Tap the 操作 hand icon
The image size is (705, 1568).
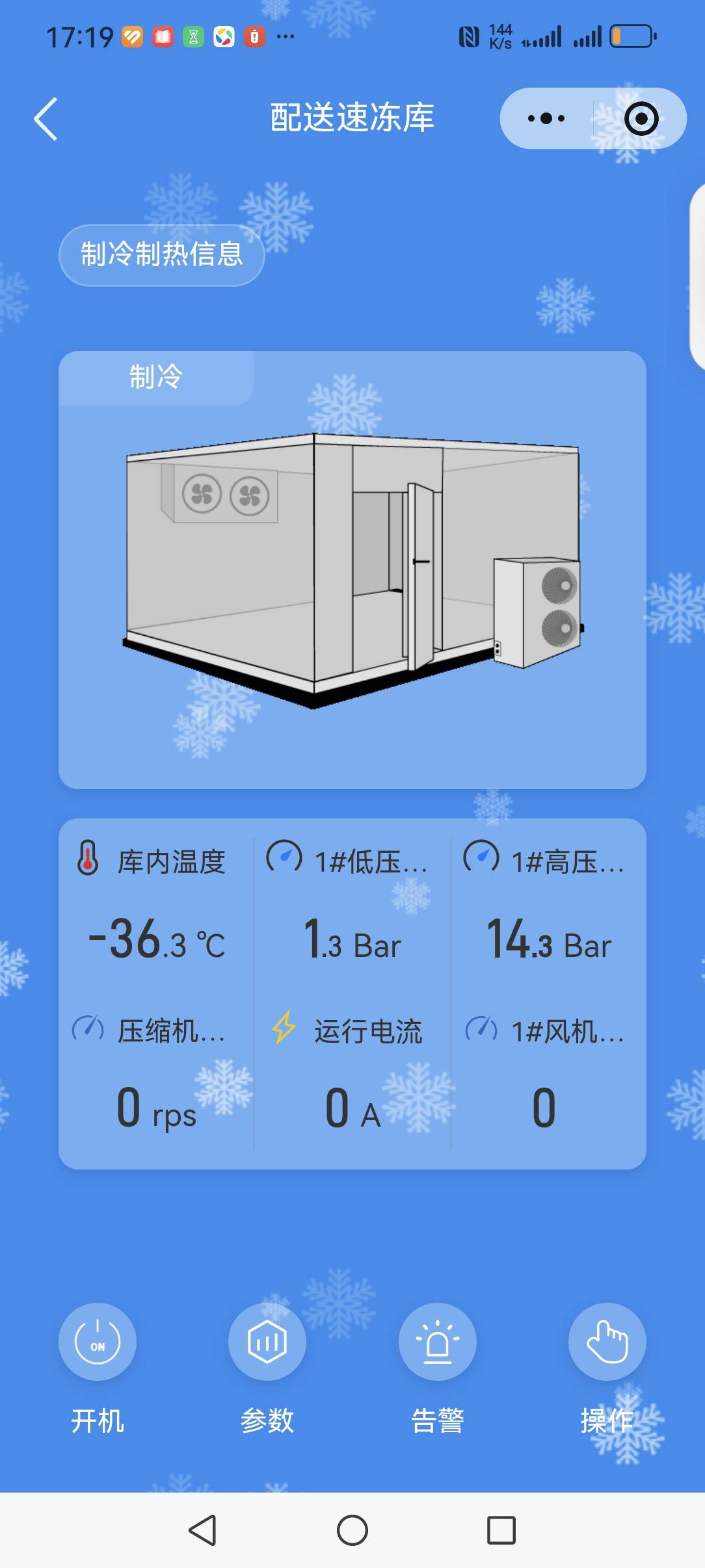(606, 1341)
